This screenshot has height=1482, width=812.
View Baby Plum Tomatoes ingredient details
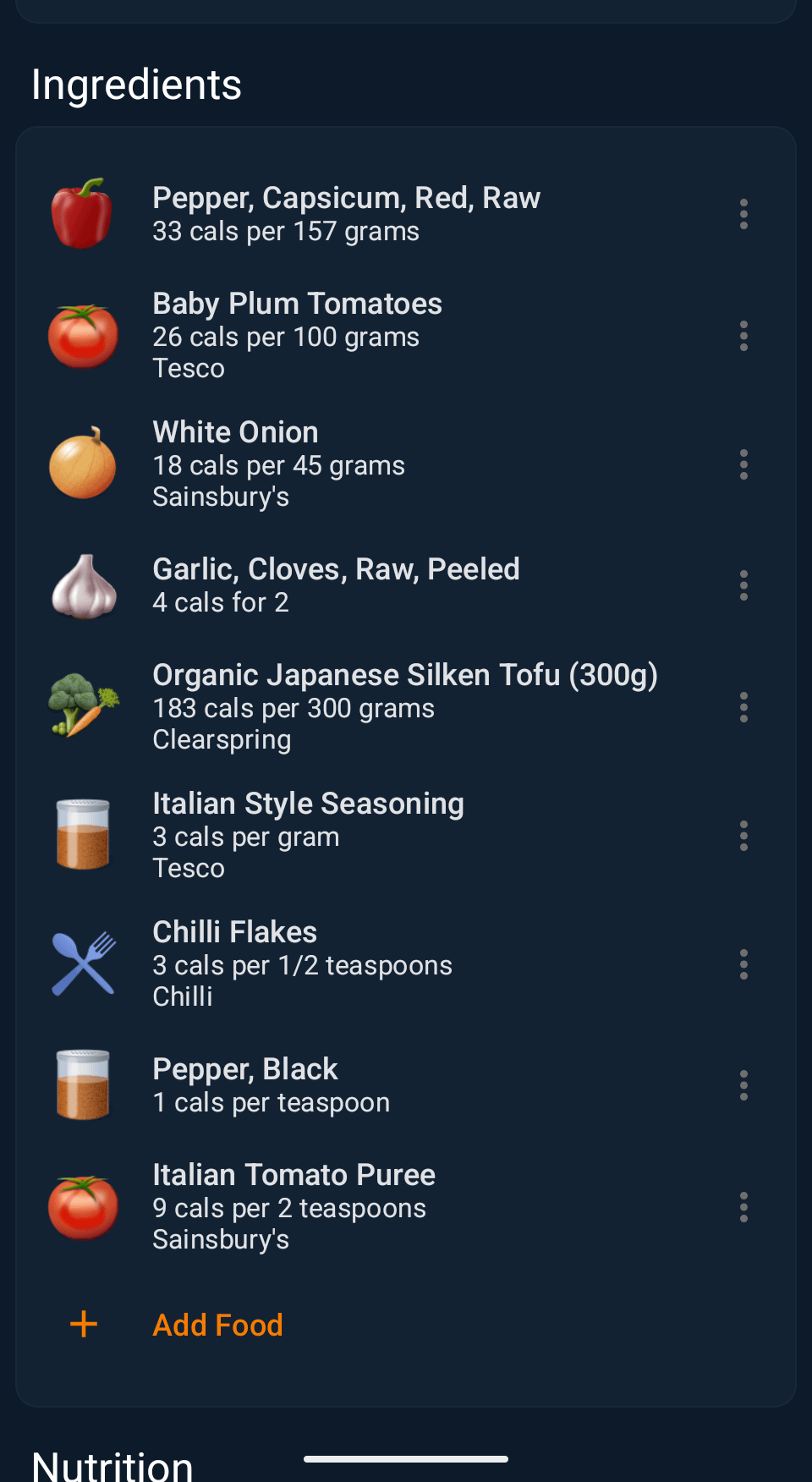pos(297,336)
